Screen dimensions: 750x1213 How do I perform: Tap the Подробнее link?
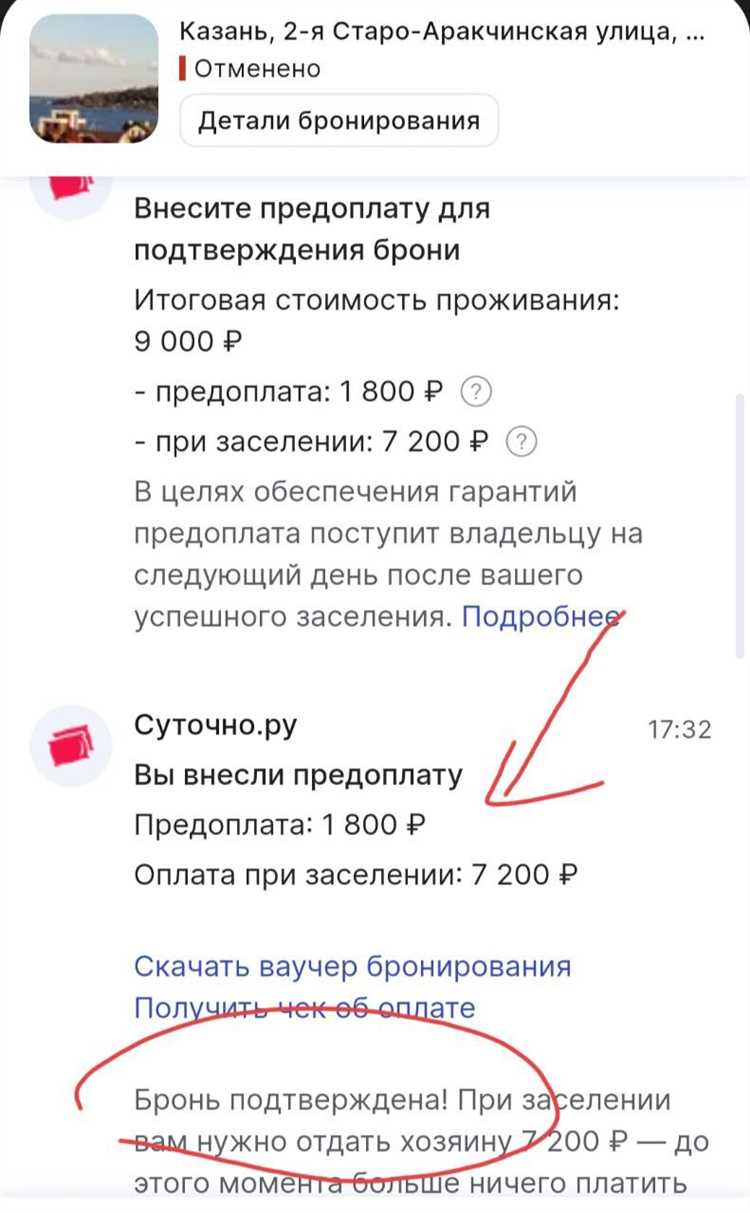click(536, 618)
